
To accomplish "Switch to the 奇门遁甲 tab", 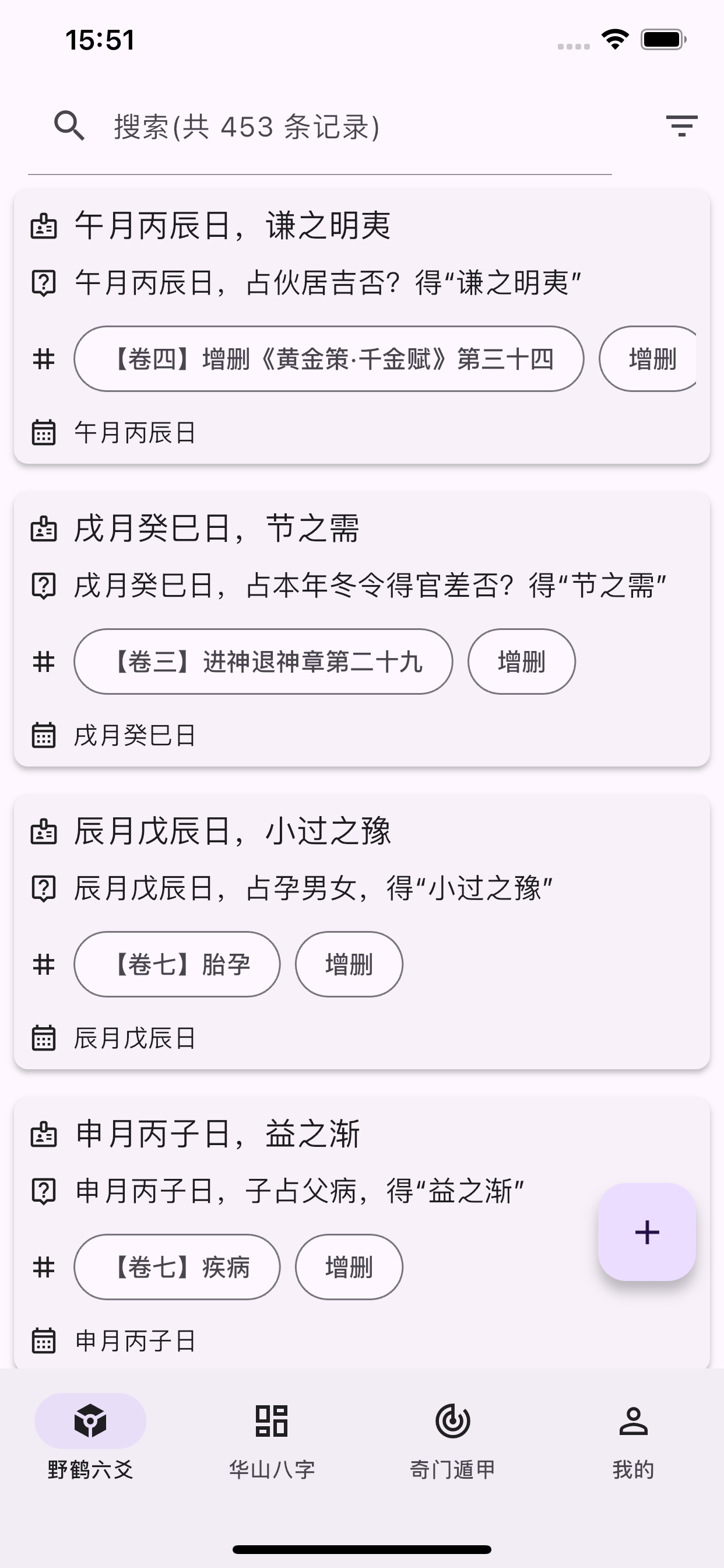I will click(x=452, y=1441).
